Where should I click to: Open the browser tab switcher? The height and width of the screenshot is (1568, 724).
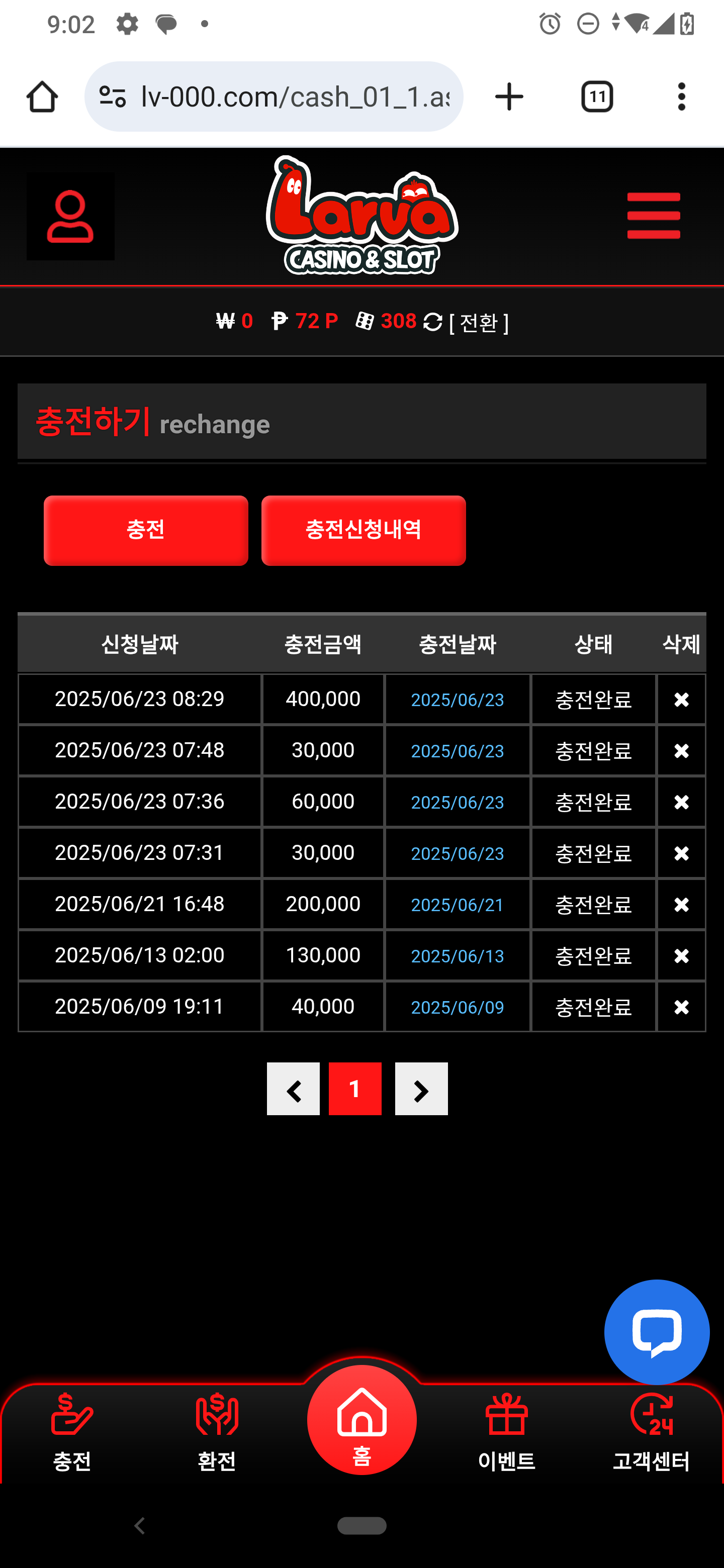(597, 97)
